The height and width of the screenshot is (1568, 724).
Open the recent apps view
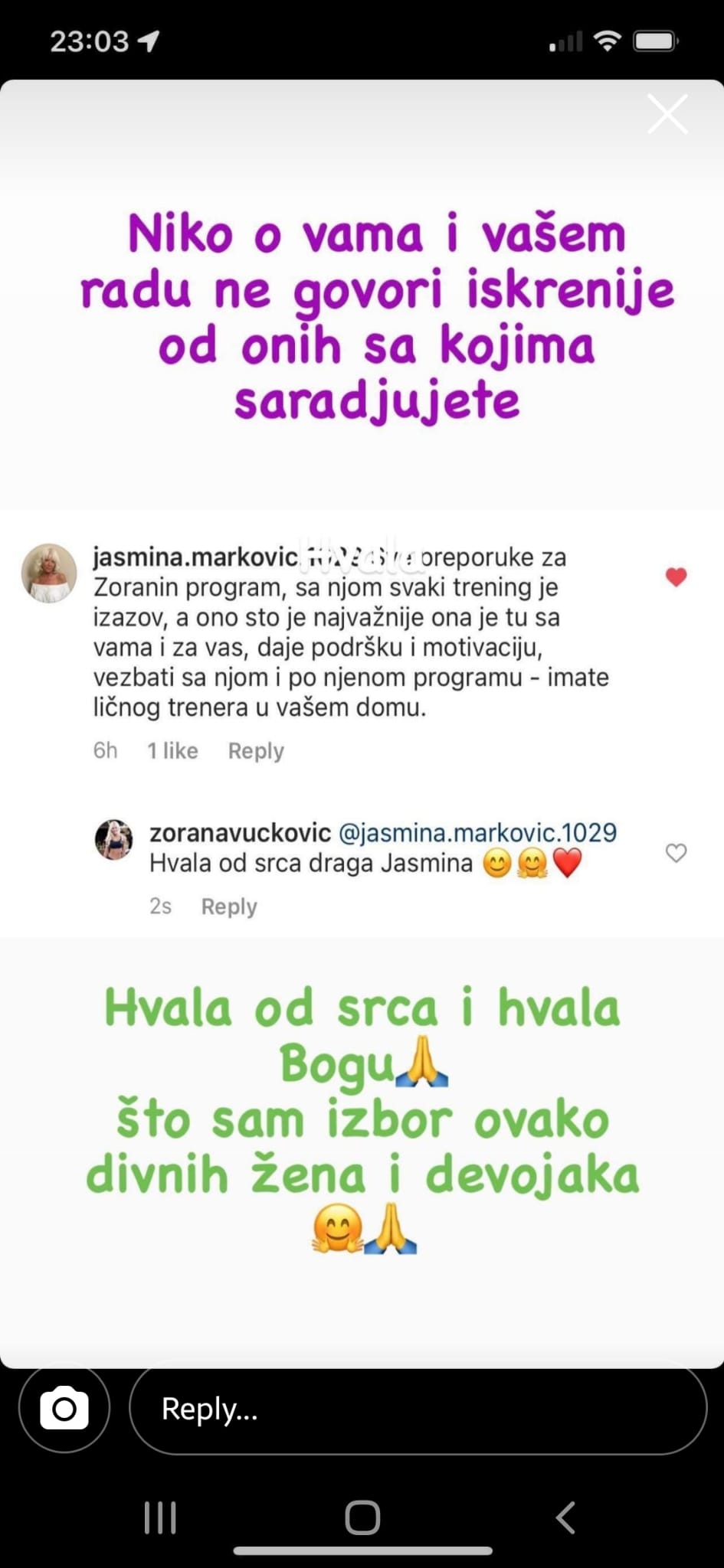point(160,1517)
